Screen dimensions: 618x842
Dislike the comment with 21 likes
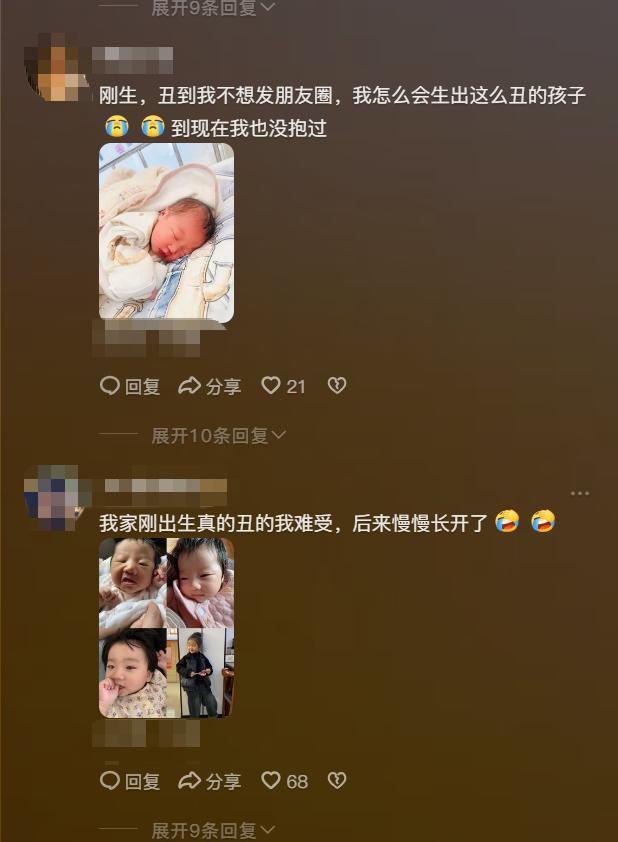[x=337, y=386]
